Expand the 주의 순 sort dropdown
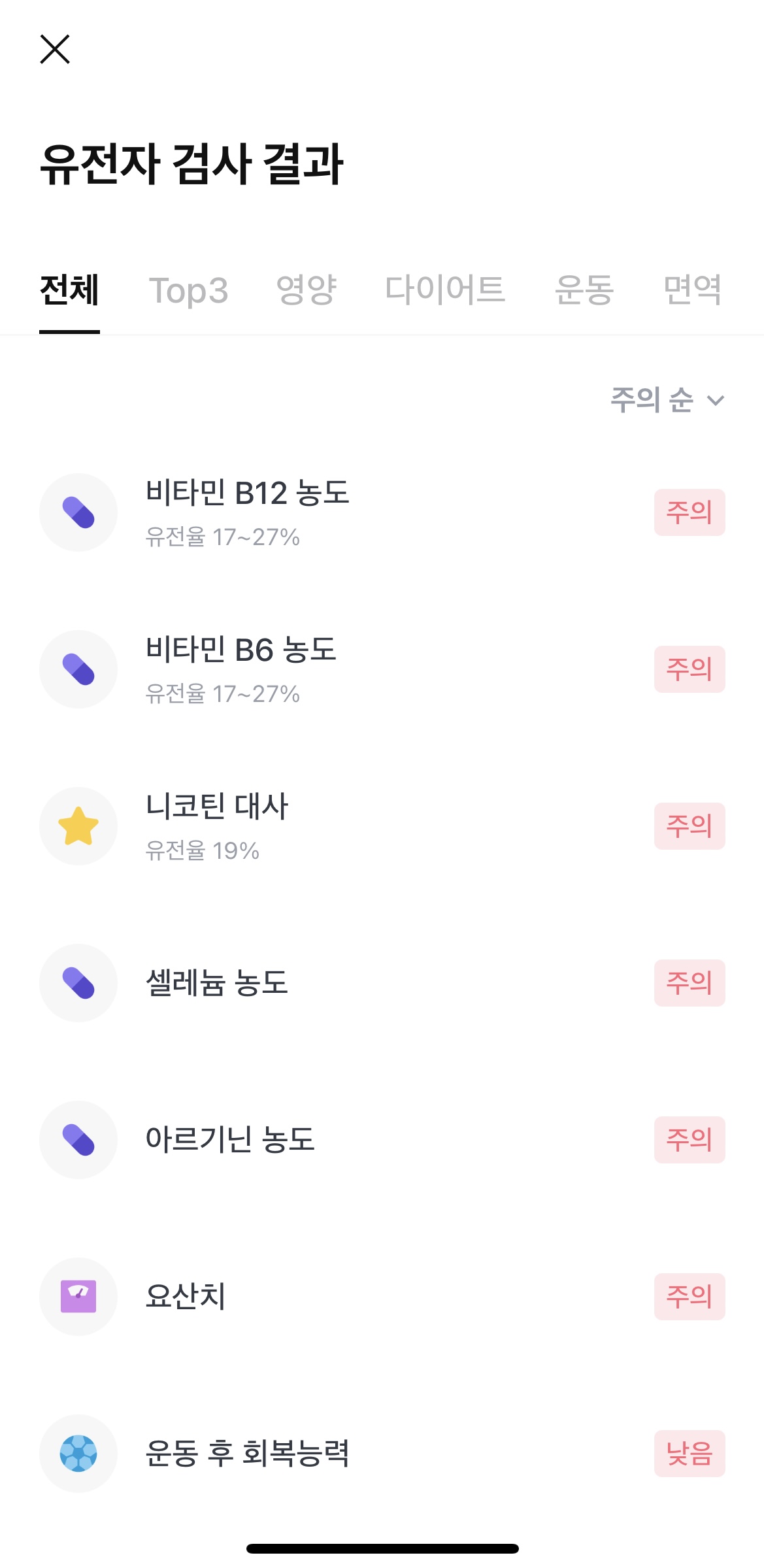 pos(668,399)
